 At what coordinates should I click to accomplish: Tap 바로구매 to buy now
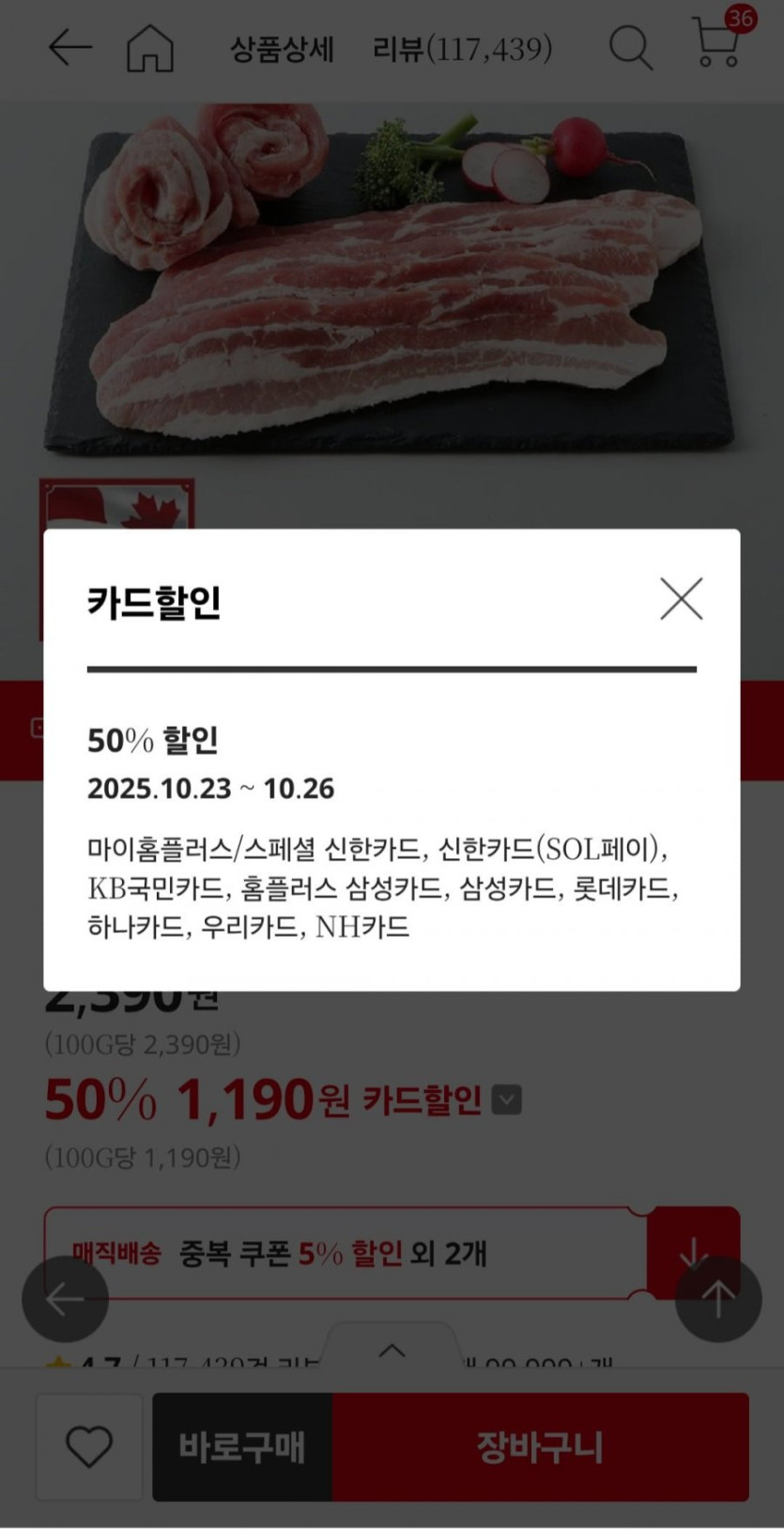pos(242,1447)
